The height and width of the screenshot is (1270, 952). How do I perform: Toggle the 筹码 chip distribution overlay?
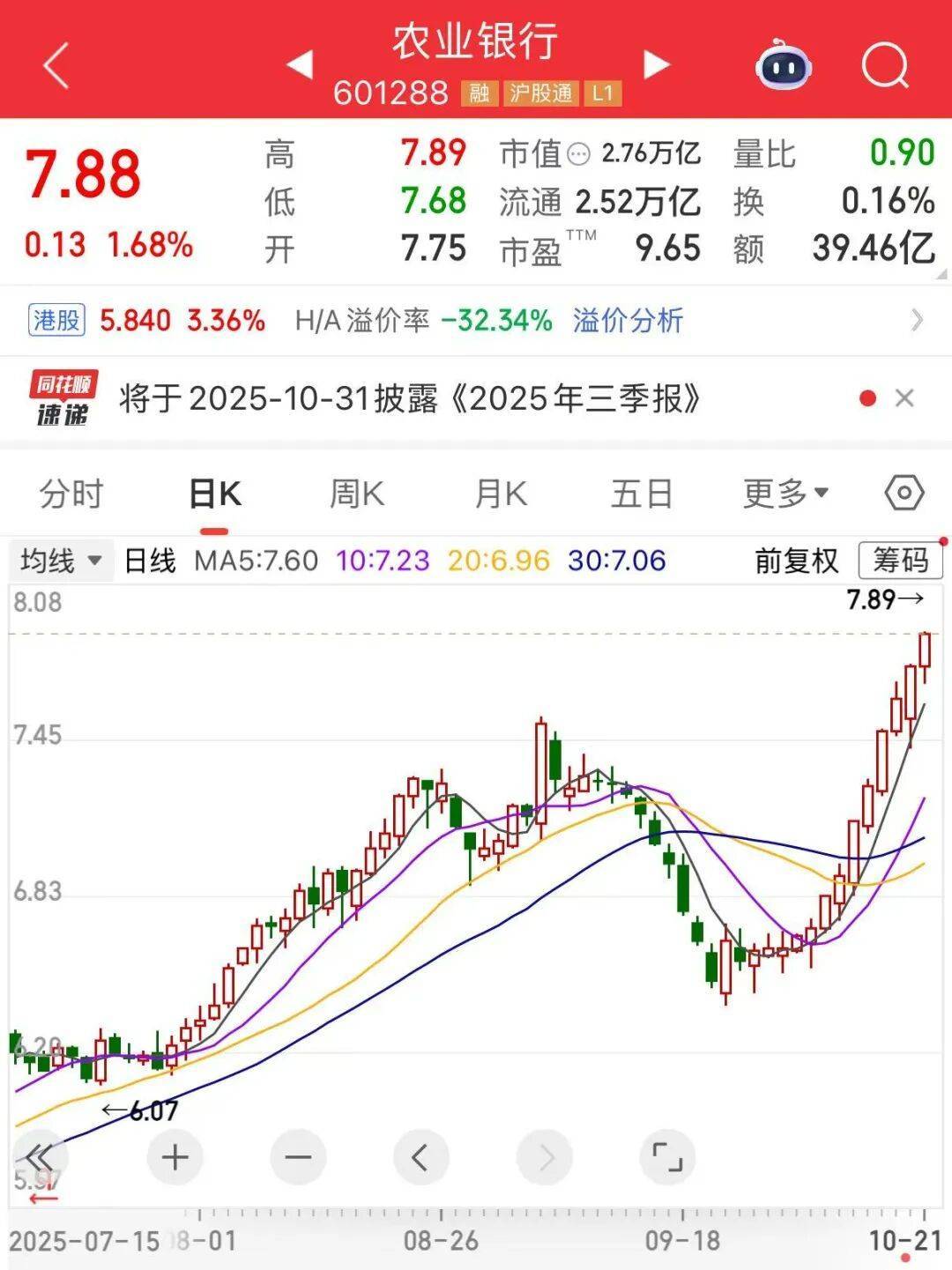pos(898,560)
